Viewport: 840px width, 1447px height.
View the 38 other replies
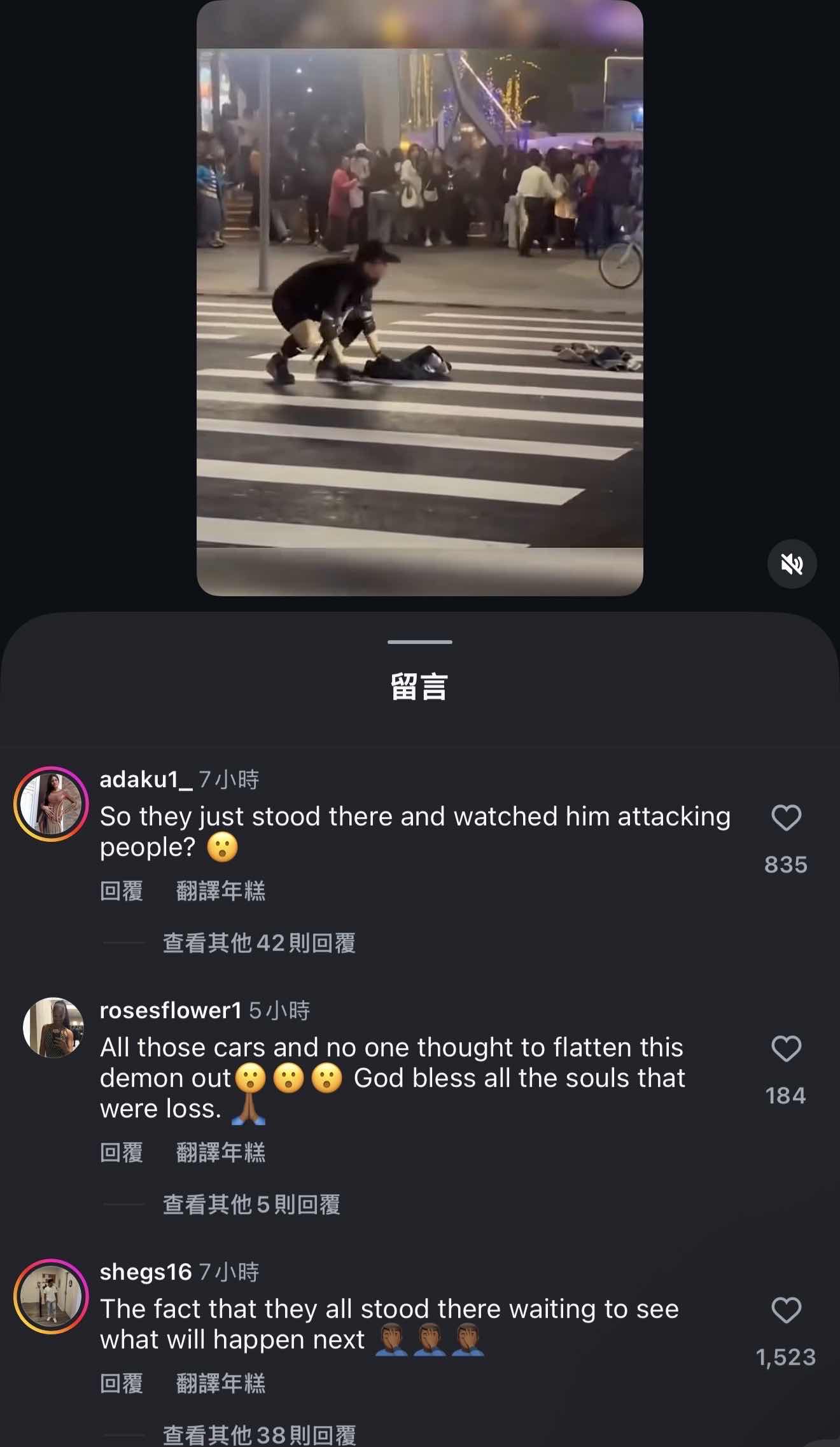259,1434
